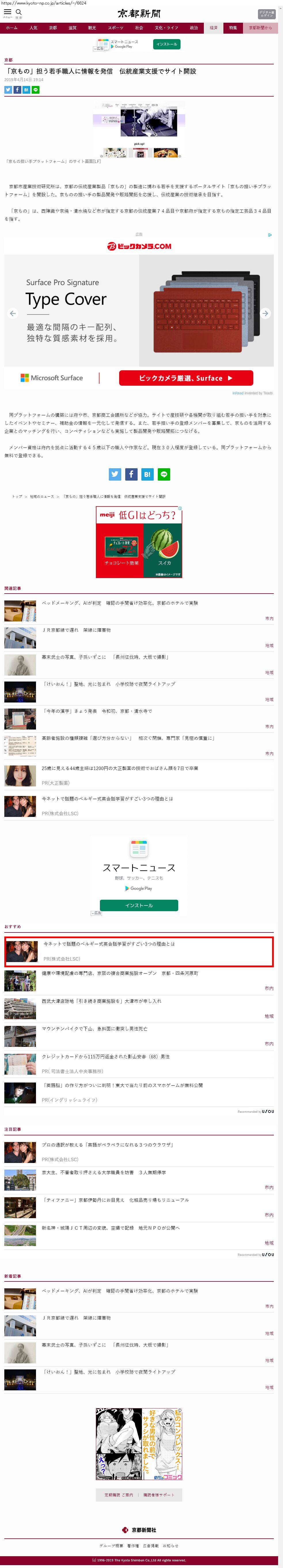The height and width of the screenshot is (1568, 283).
Task: Open the hamburger menu
Action: click(7, 12)
